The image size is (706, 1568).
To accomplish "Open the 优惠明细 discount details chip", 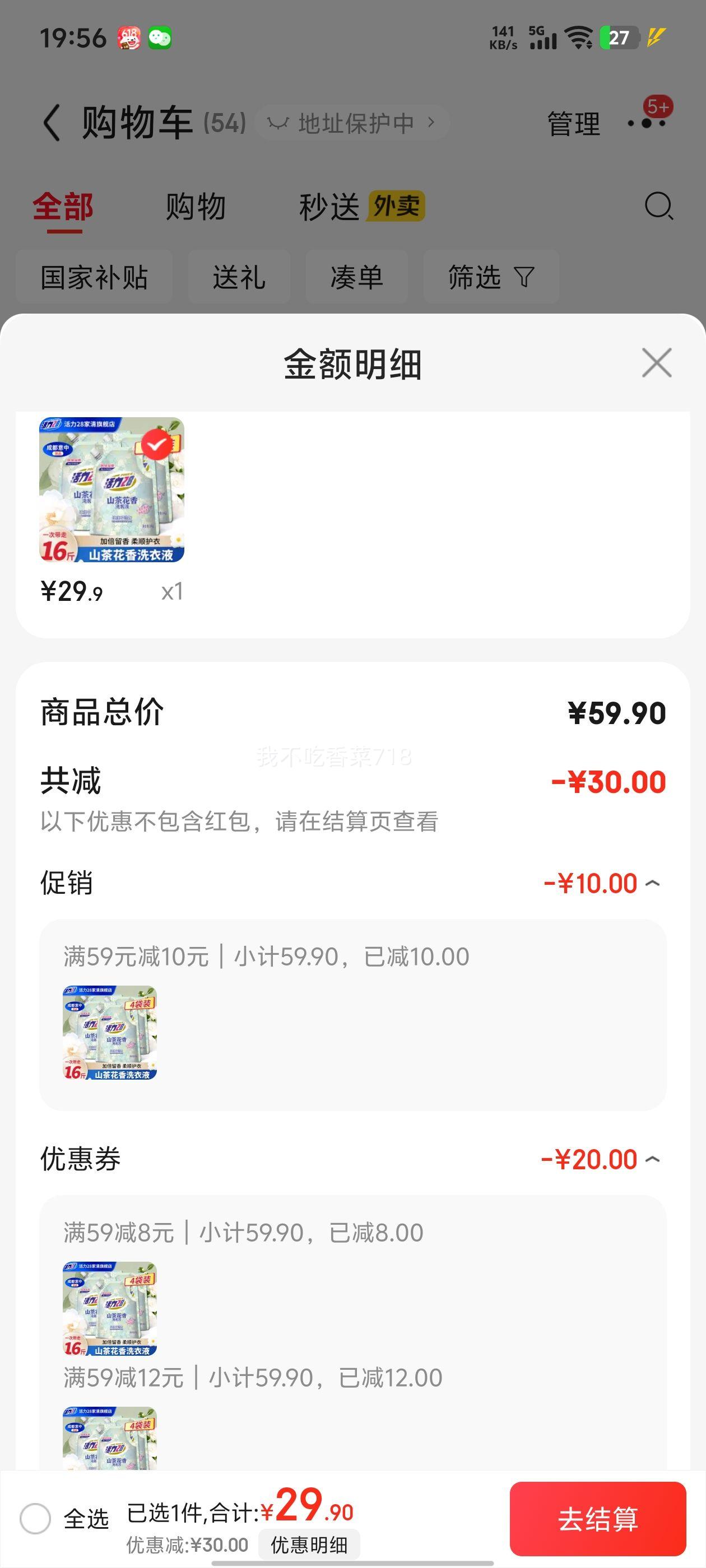I will coord(309,1545).
